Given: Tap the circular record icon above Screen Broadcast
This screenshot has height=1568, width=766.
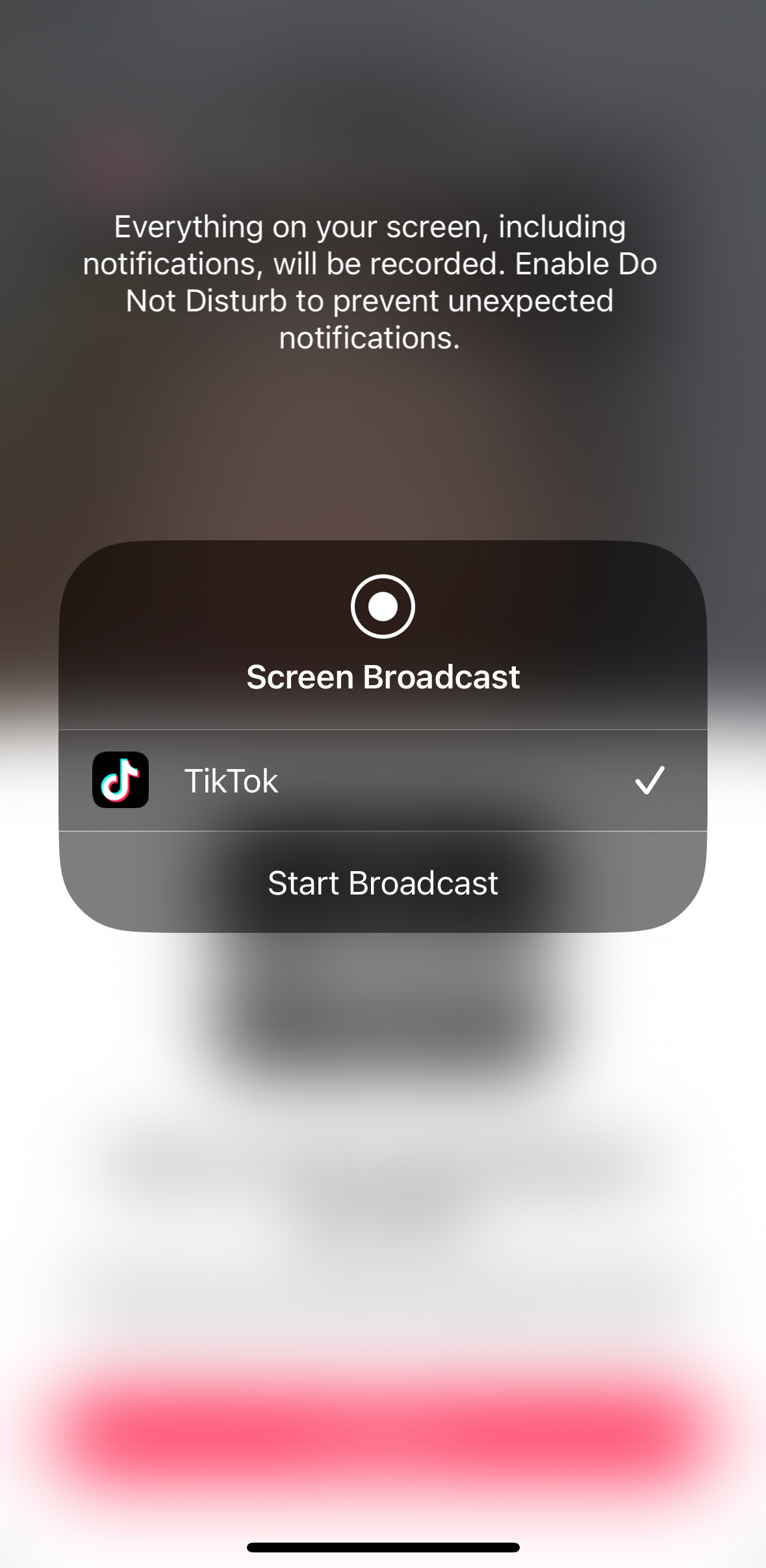Looking at the screenshot, I should 383,606.
